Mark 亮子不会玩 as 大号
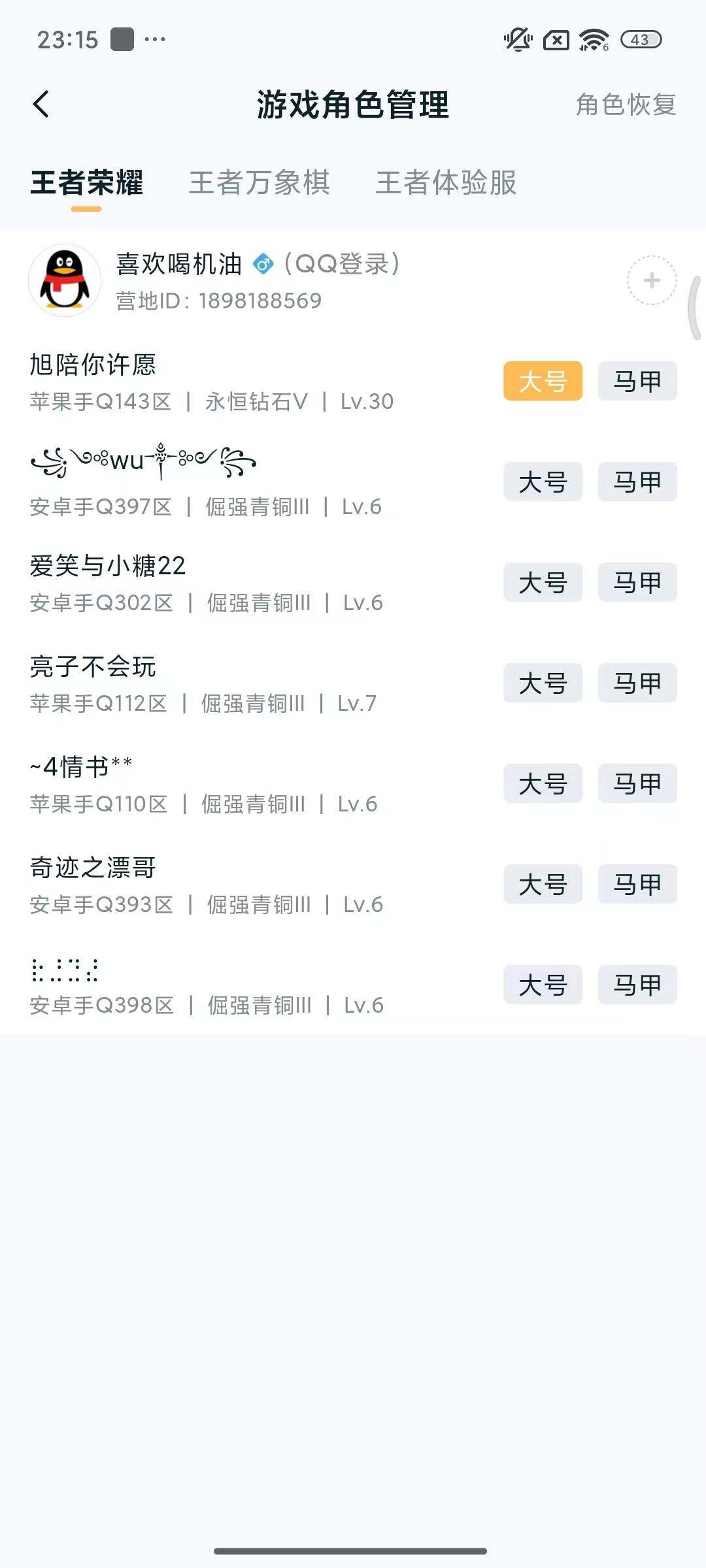This screenshot has height=1568, width=706. point(543,683)
